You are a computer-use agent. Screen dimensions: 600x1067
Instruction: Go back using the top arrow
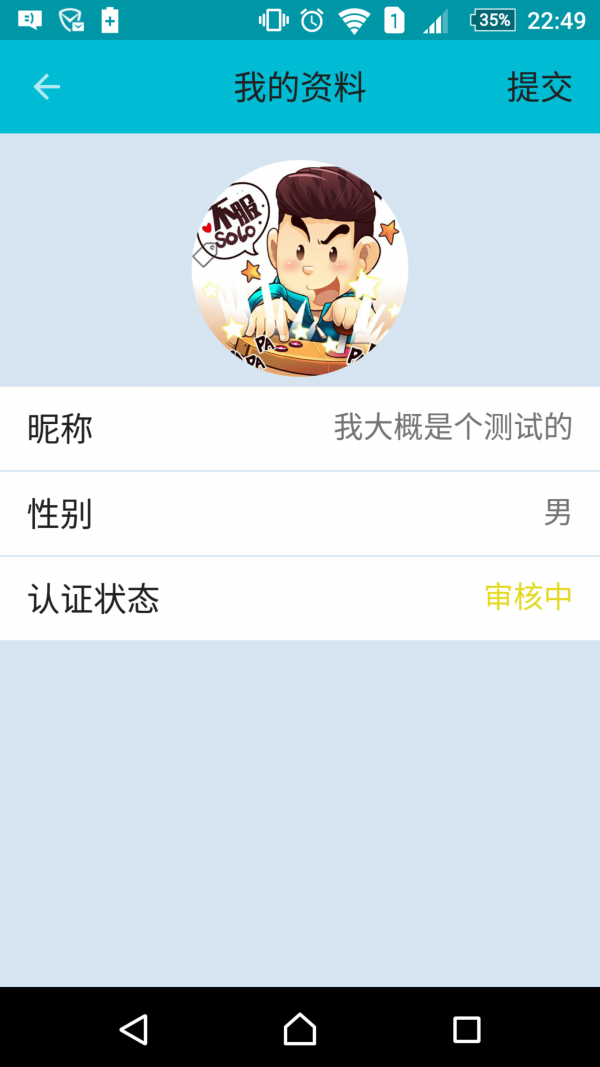point(47,87)
